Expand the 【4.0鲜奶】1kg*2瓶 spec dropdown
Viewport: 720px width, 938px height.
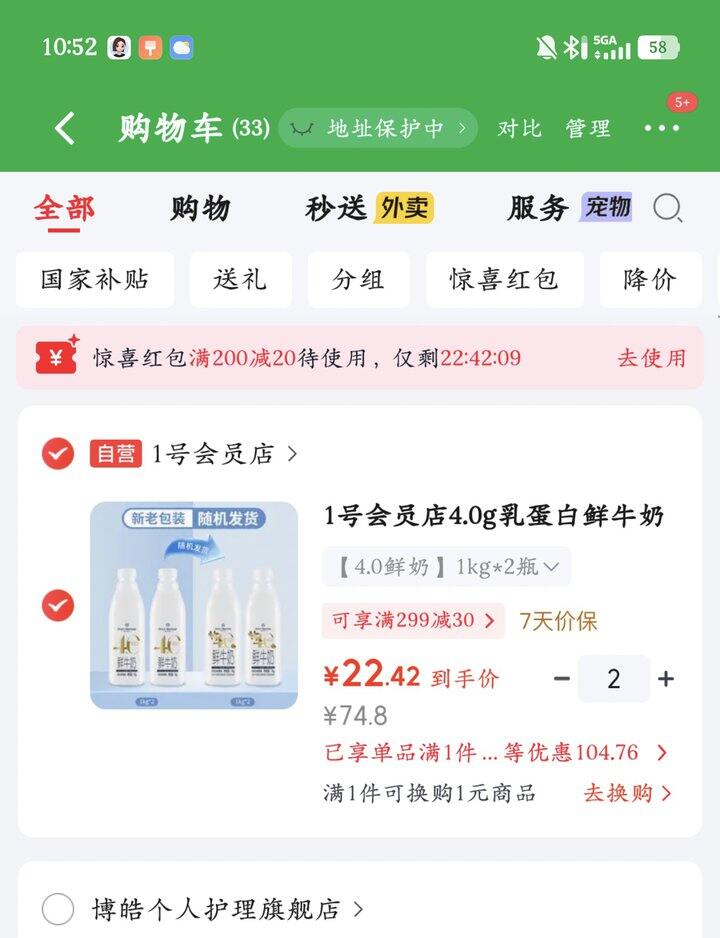446,566
